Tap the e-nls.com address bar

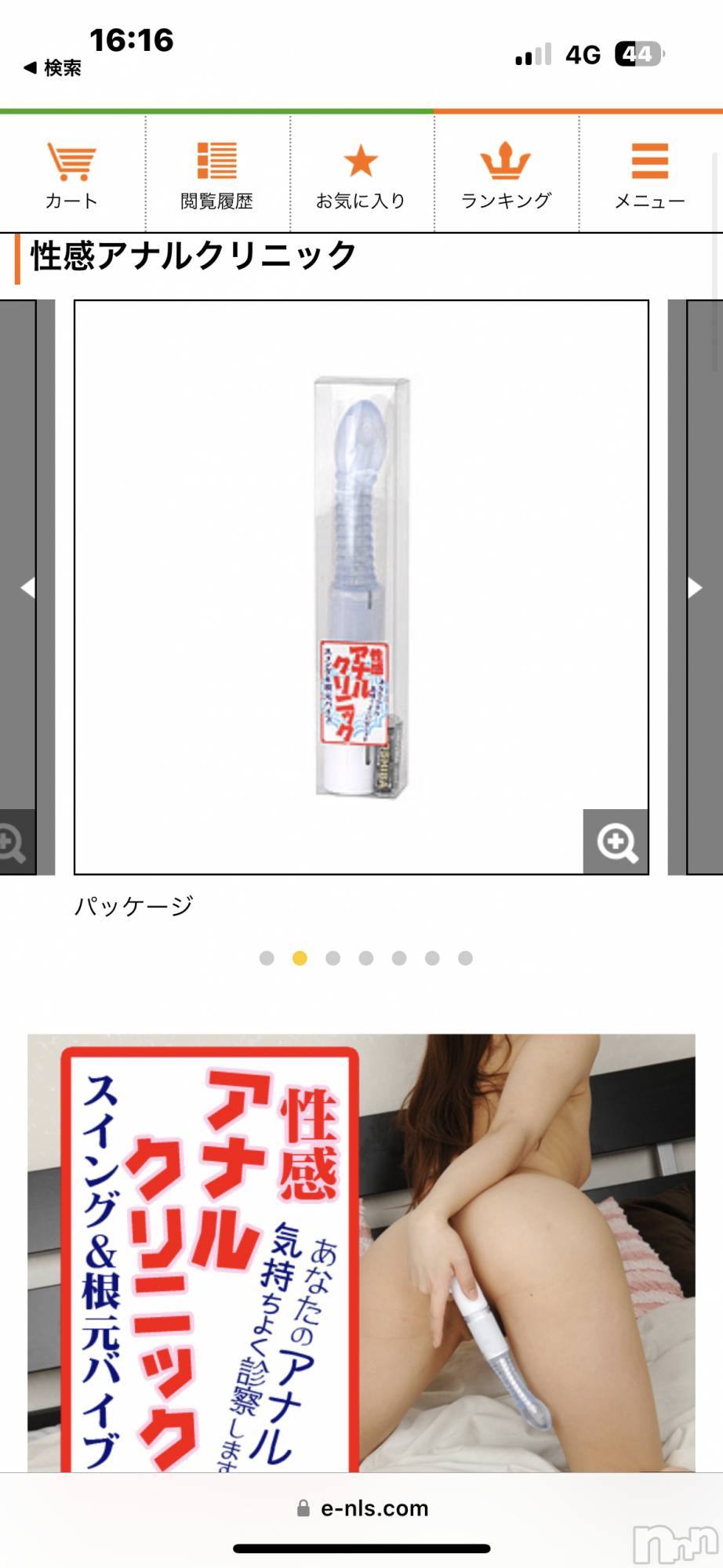coord(362,1508)
